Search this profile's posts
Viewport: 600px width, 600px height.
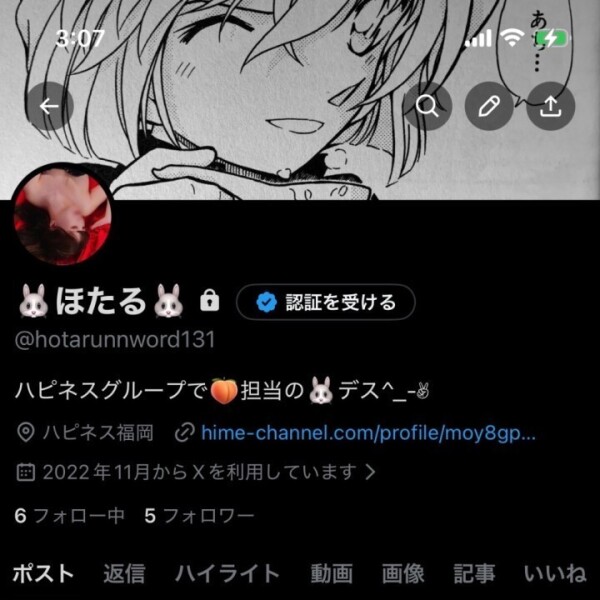pyautogui.click(x=428, y=106)
